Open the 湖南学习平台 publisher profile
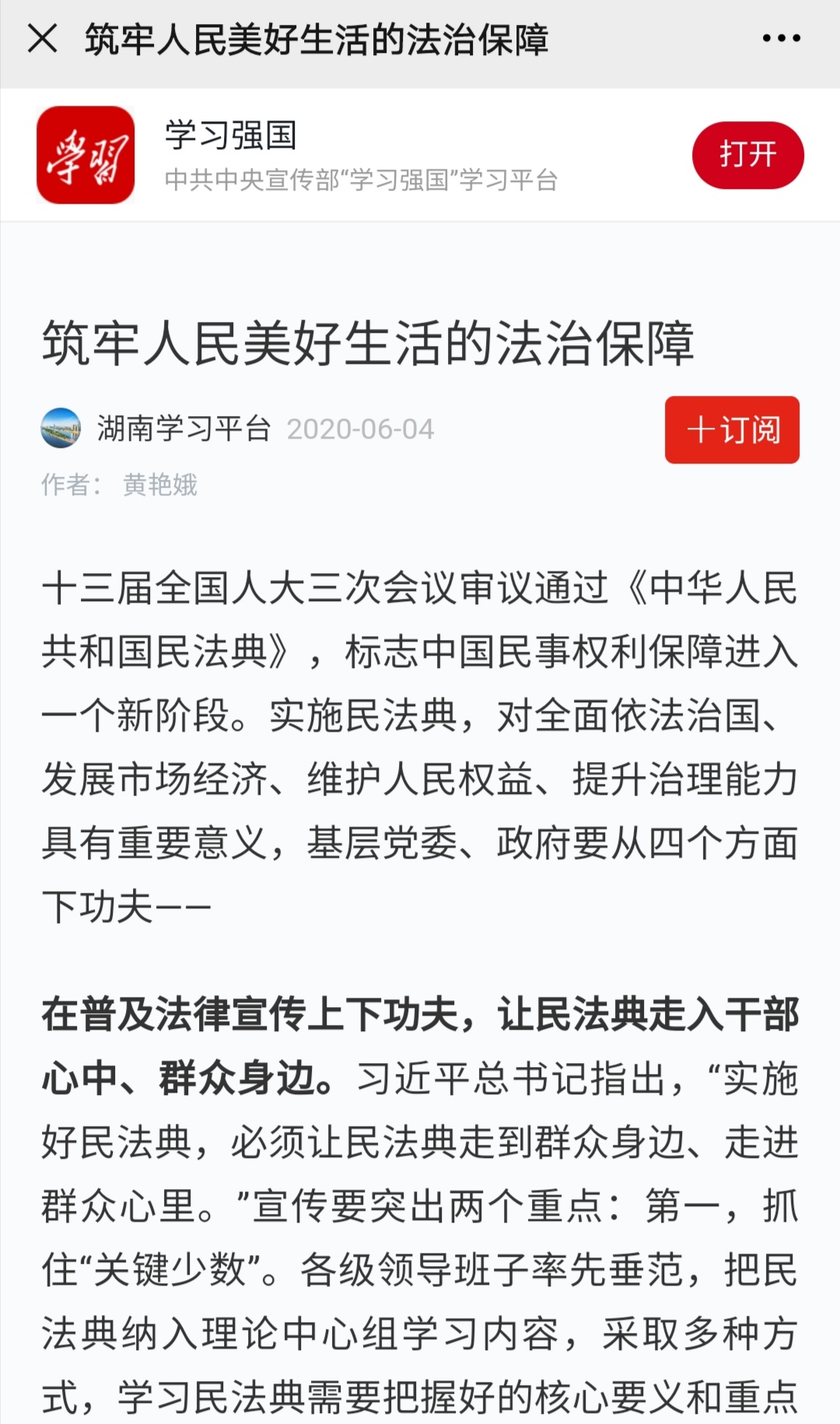 pos(156,429)
